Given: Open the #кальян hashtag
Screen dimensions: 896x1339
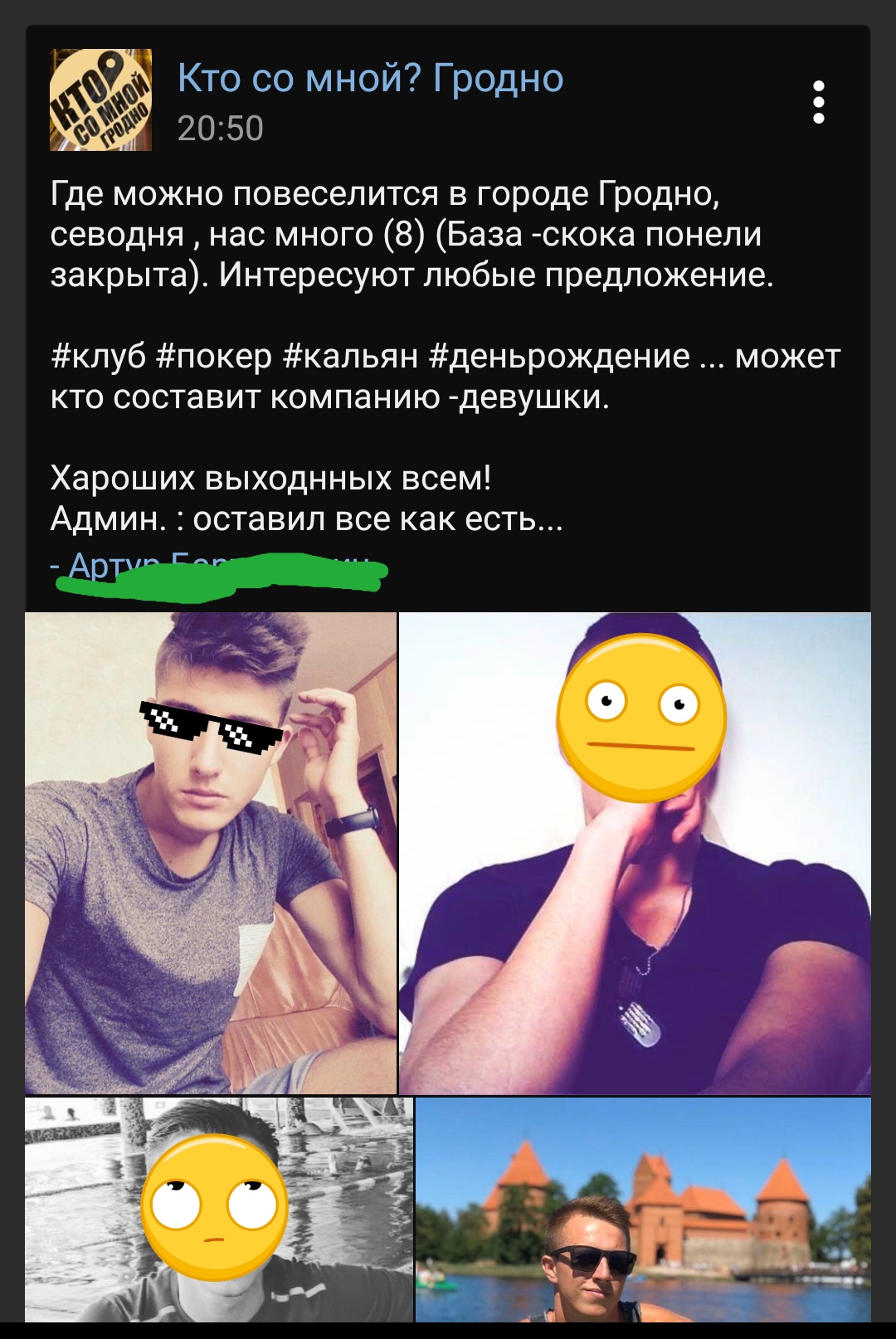Looking at the screenshot, I should [350, 357].
